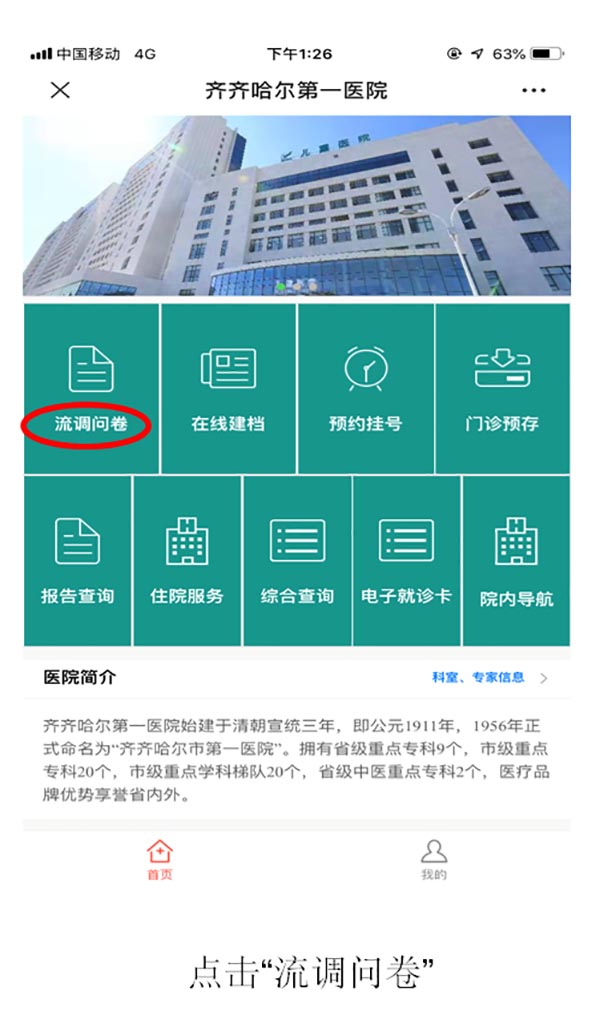Open 电子就诊卡 electronic medical card
600x1023 pixels.
406,560
